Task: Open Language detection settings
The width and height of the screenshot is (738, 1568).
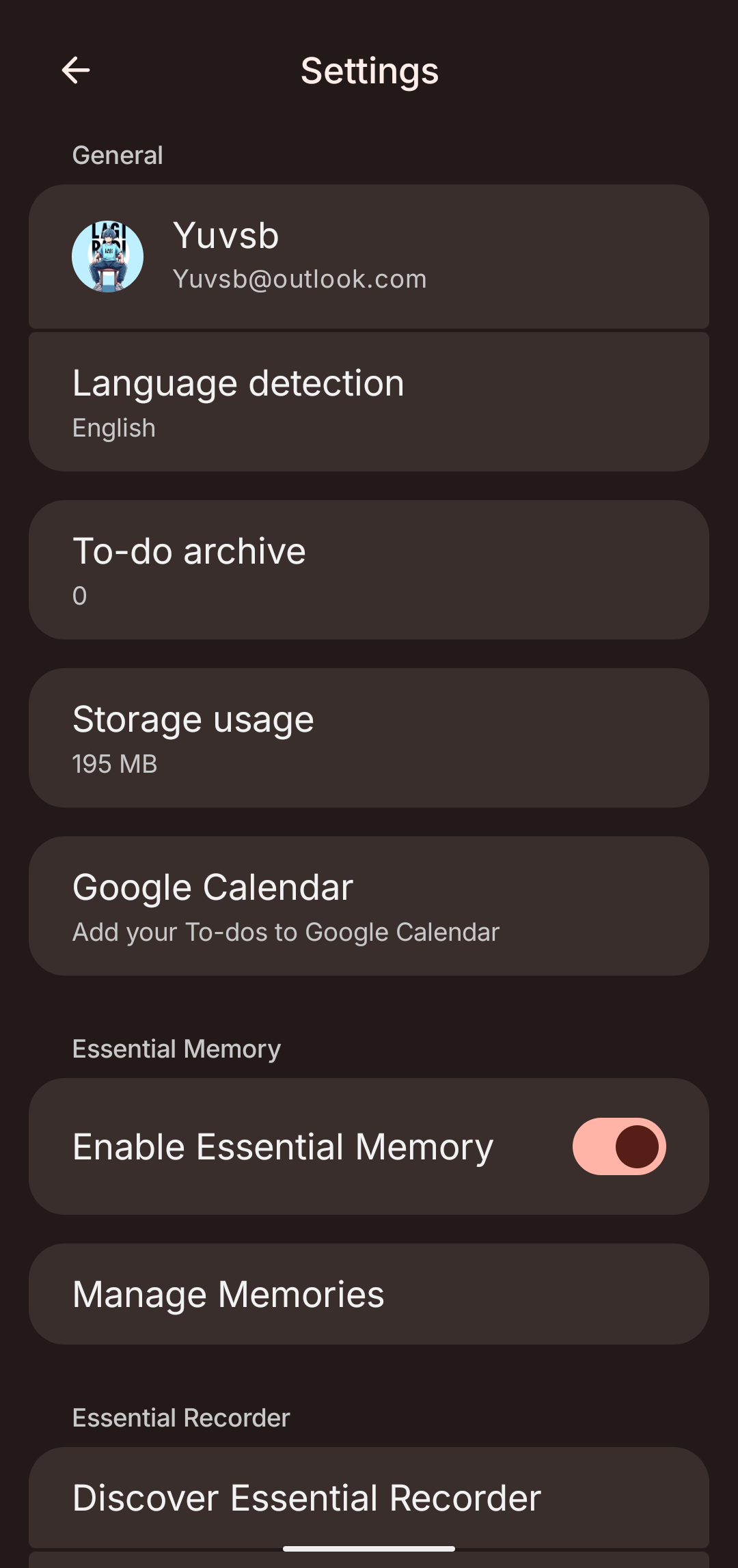Action: 369,402
